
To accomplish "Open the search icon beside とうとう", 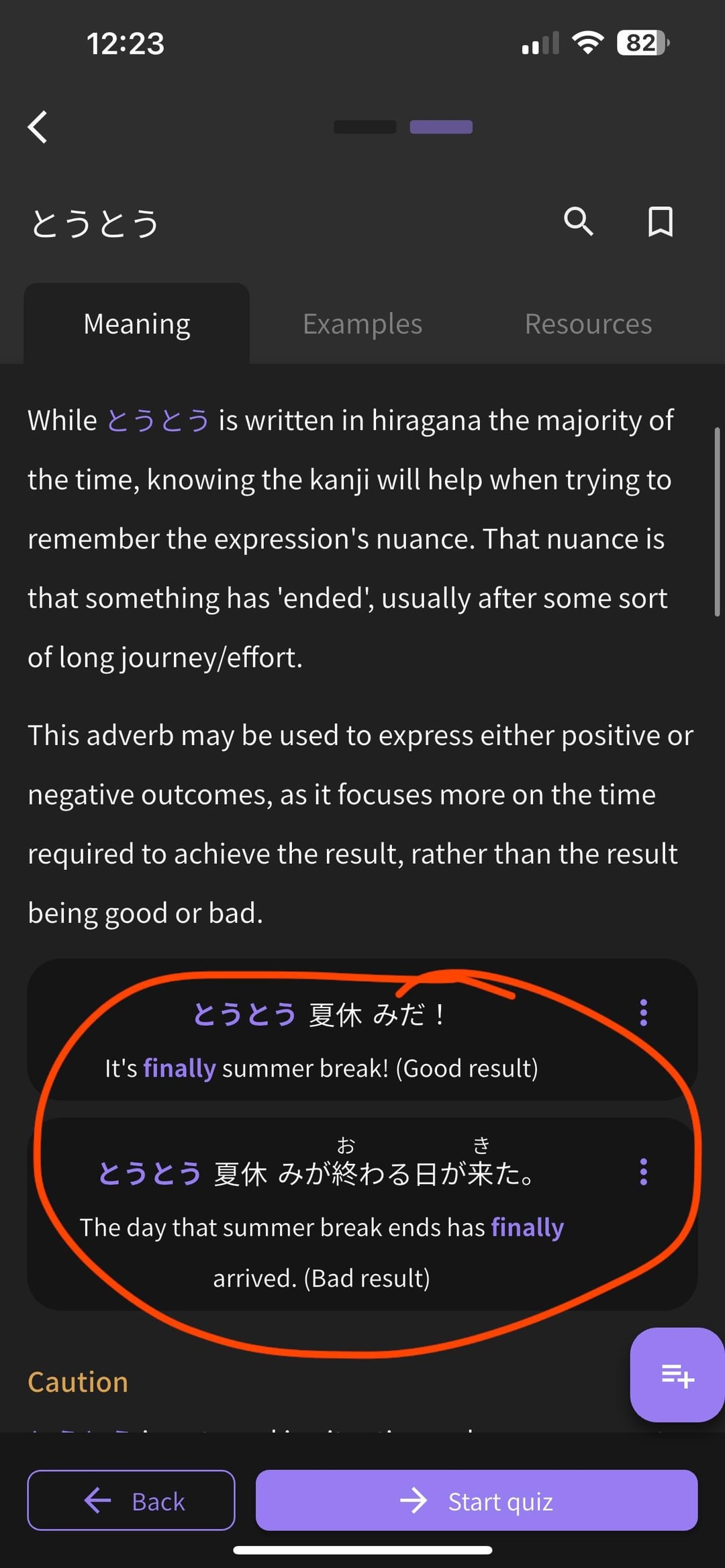I will coord(578,222).
